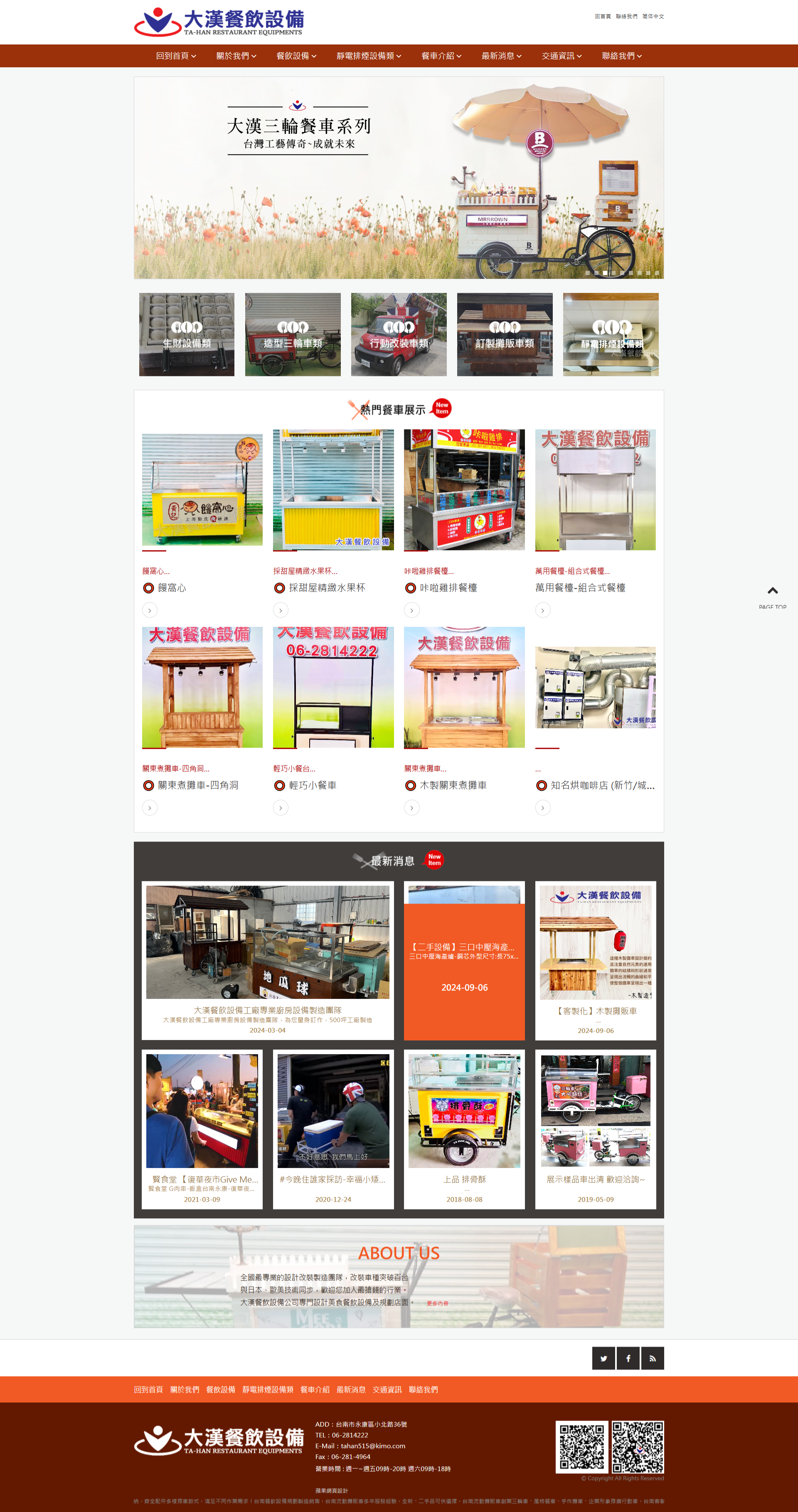View the 饅窩心 food cart product

[x=202, y=490]
